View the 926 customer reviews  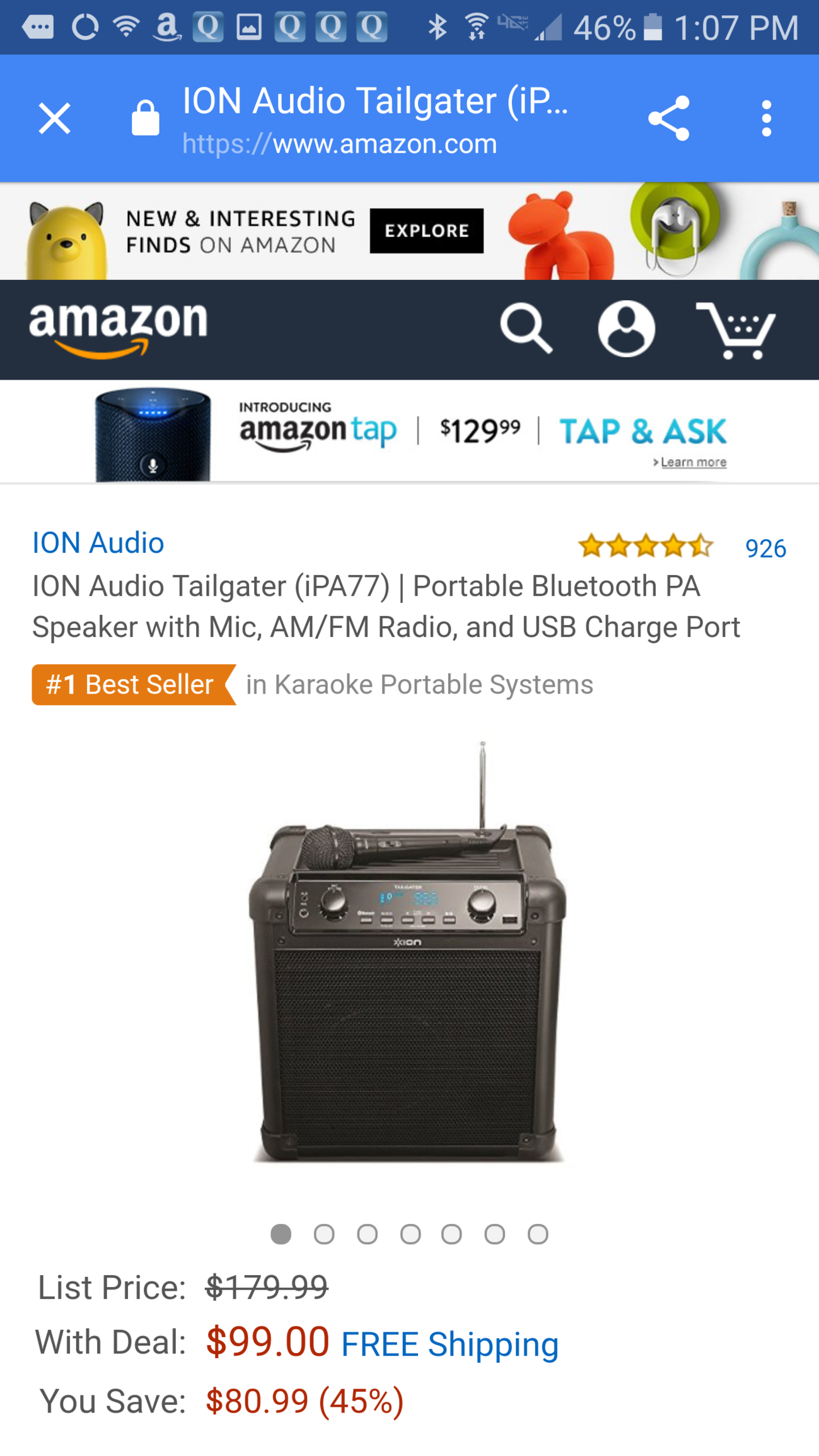click(765, 549)
